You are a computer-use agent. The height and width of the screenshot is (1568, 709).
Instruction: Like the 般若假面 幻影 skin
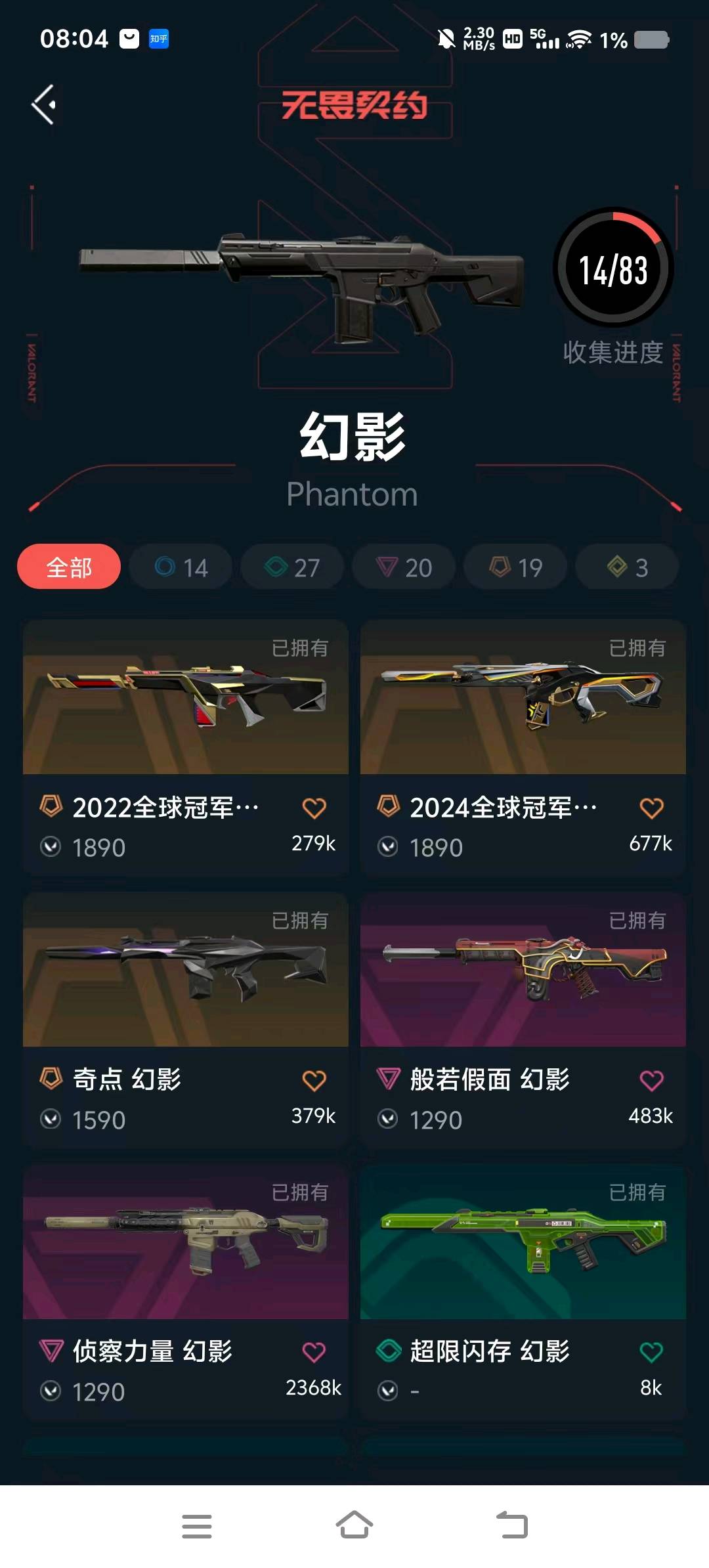(x=651, y=1081)
